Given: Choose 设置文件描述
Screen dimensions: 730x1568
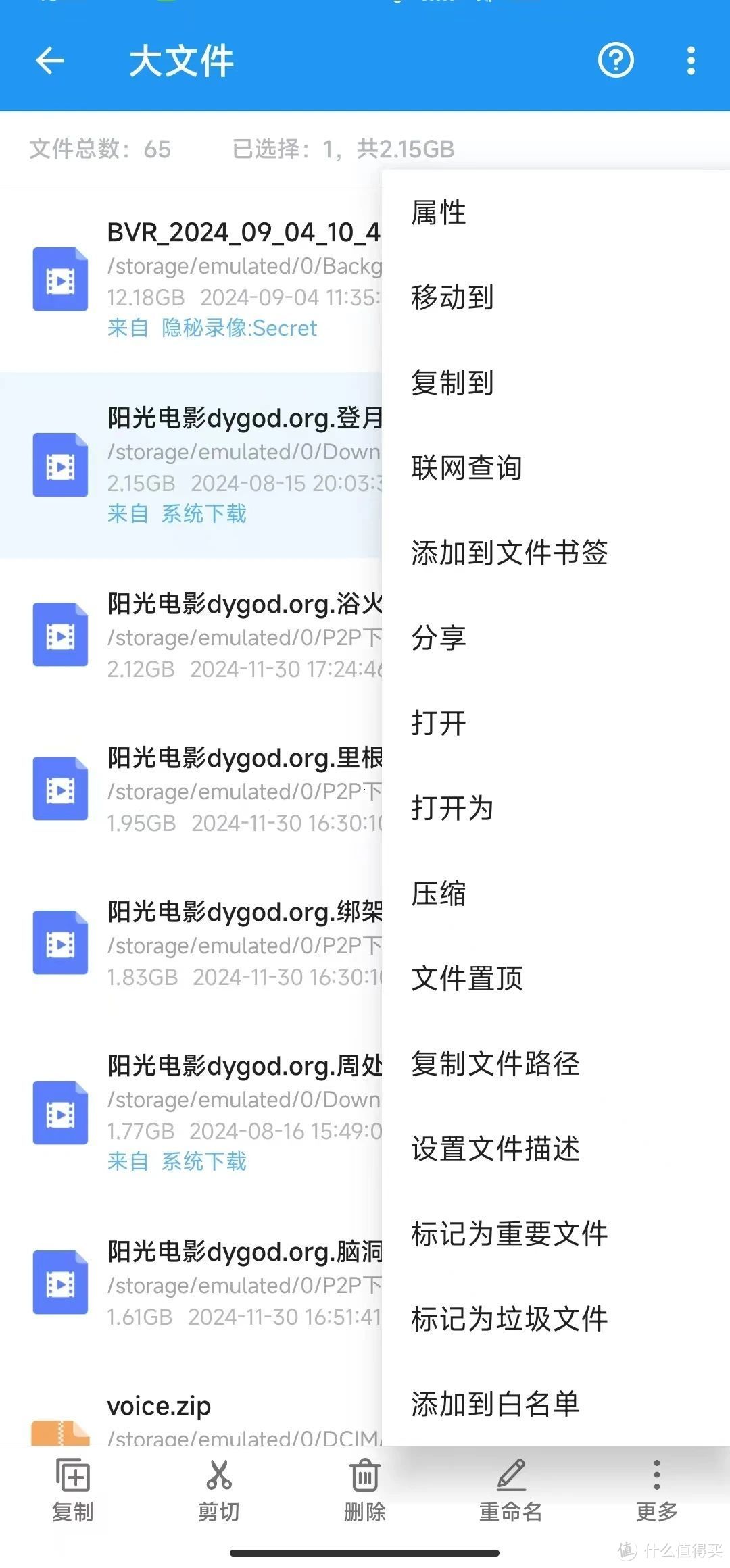Looking at the screenshot, I should click(556, 1149).
